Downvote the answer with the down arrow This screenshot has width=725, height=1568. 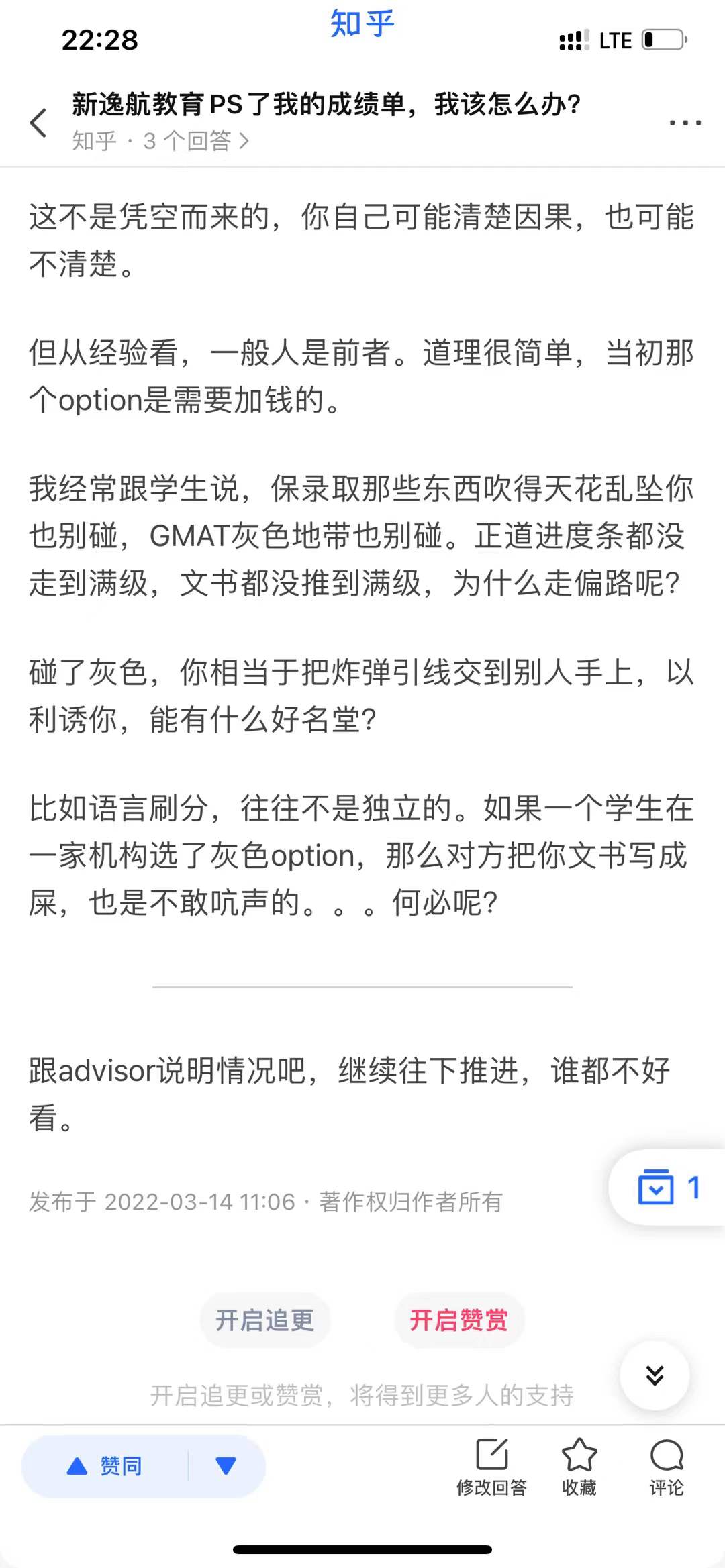[226, 1466]
